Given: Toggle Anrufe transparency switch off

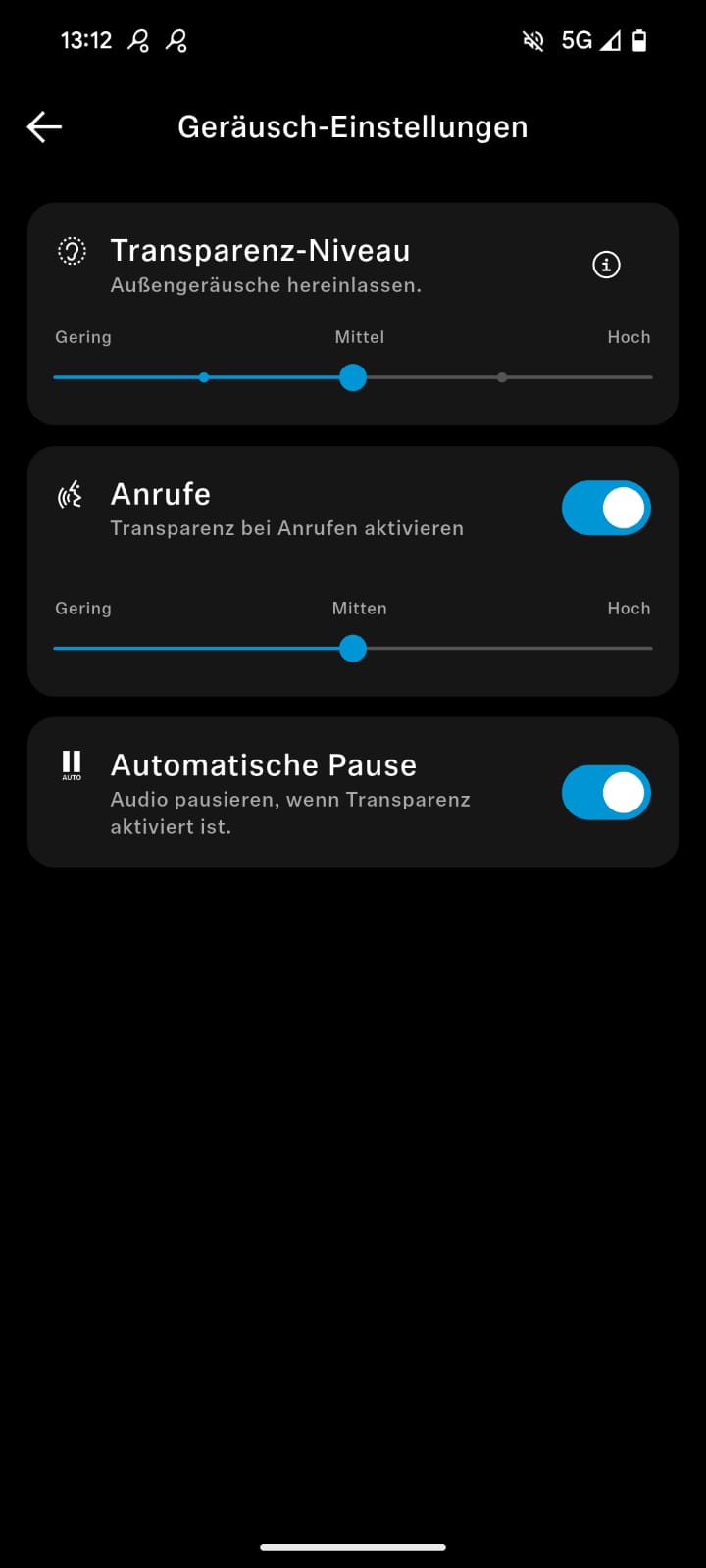Looking at the screenshot, I should [x=606, y=508].
